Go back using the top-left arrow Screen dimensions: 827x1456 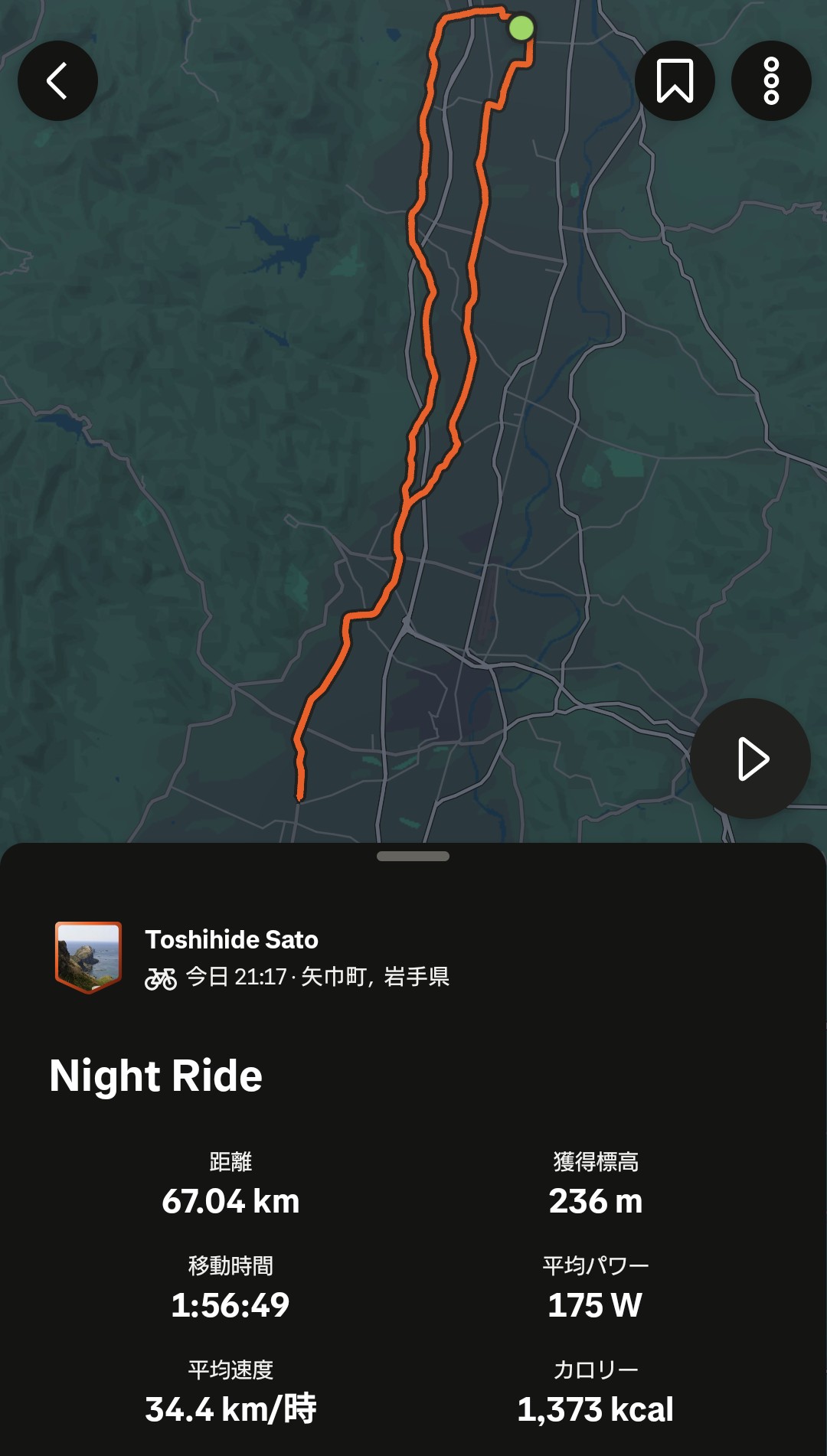click(57, 80)
